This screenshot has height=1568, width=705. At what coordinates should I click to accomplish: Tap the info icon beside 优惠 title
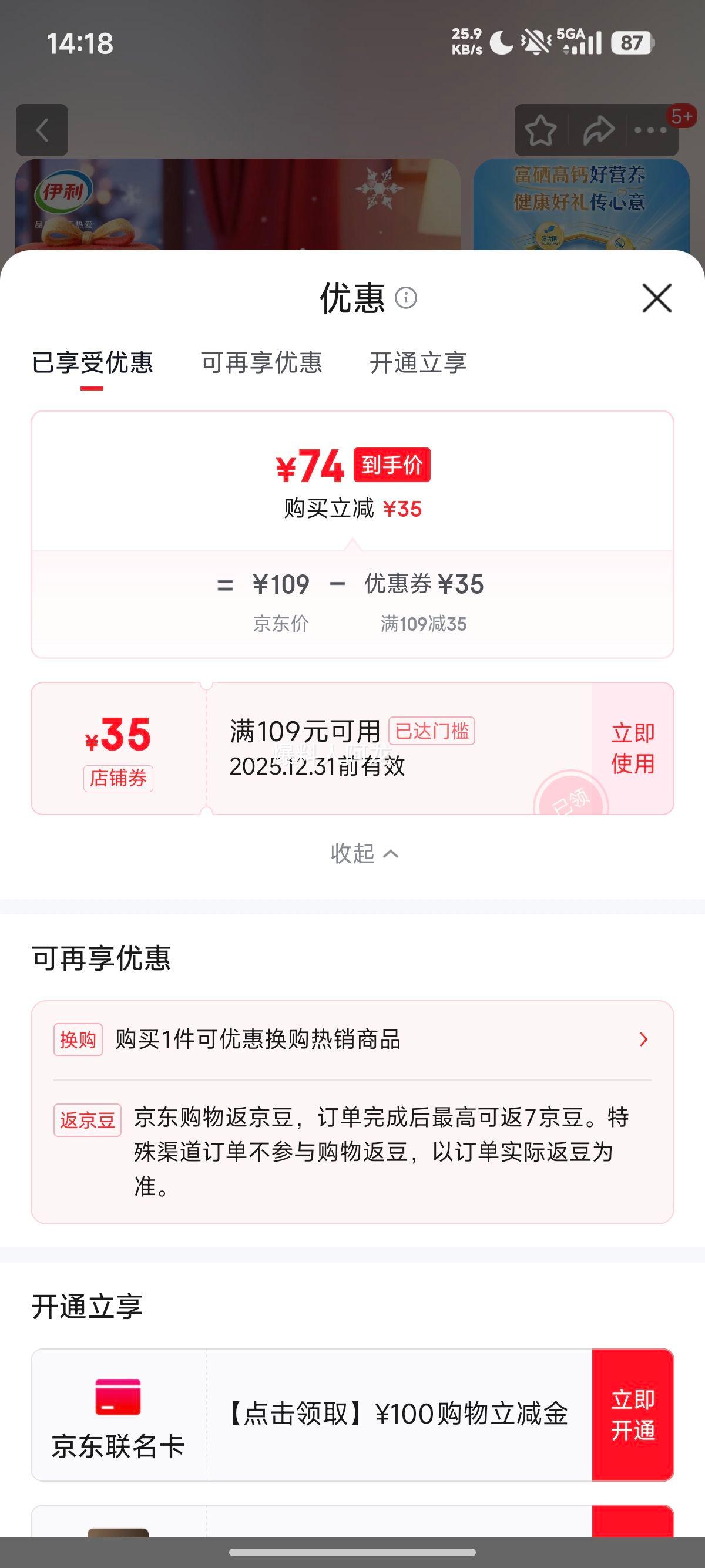(405, 298)
